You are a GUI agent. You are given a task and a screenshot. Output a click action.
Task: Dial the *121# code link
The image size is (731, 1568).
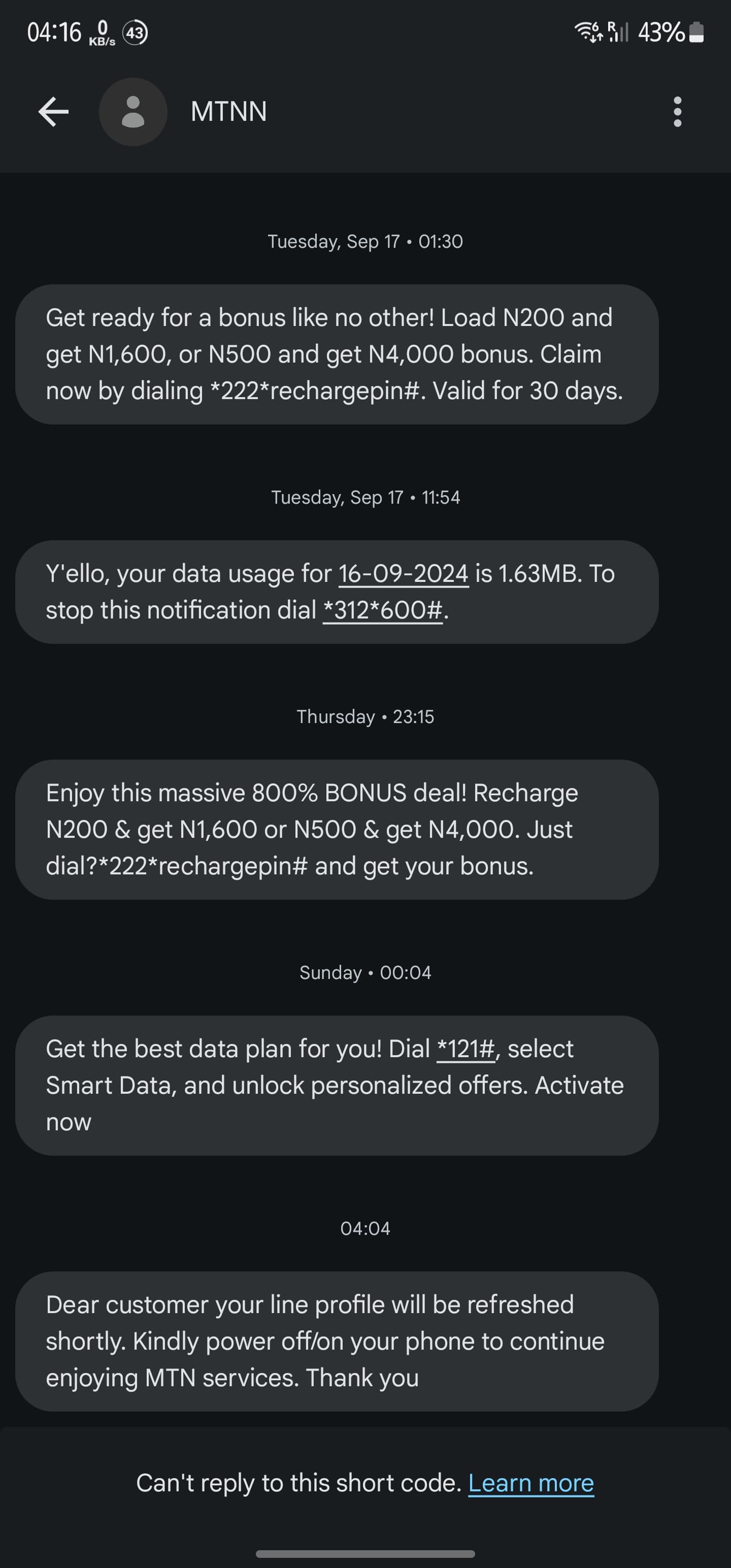pos(466,1050)
